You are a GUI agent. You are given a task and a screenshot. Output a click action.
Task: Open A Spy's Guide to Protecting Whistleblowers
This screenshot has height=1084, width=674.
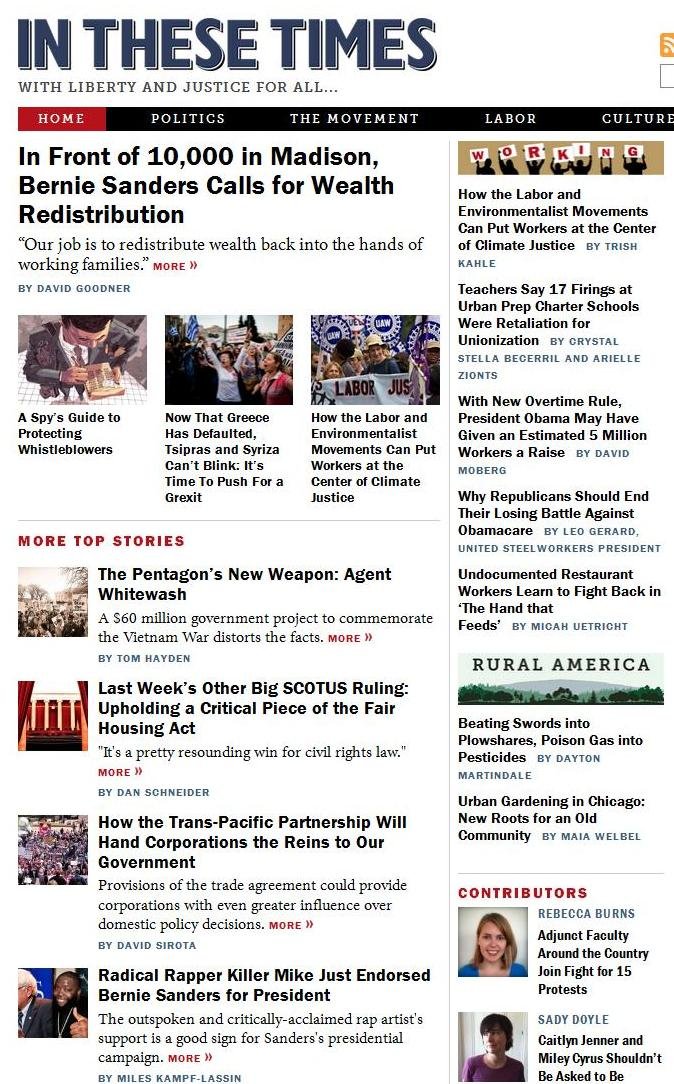[x=69, y=433]
